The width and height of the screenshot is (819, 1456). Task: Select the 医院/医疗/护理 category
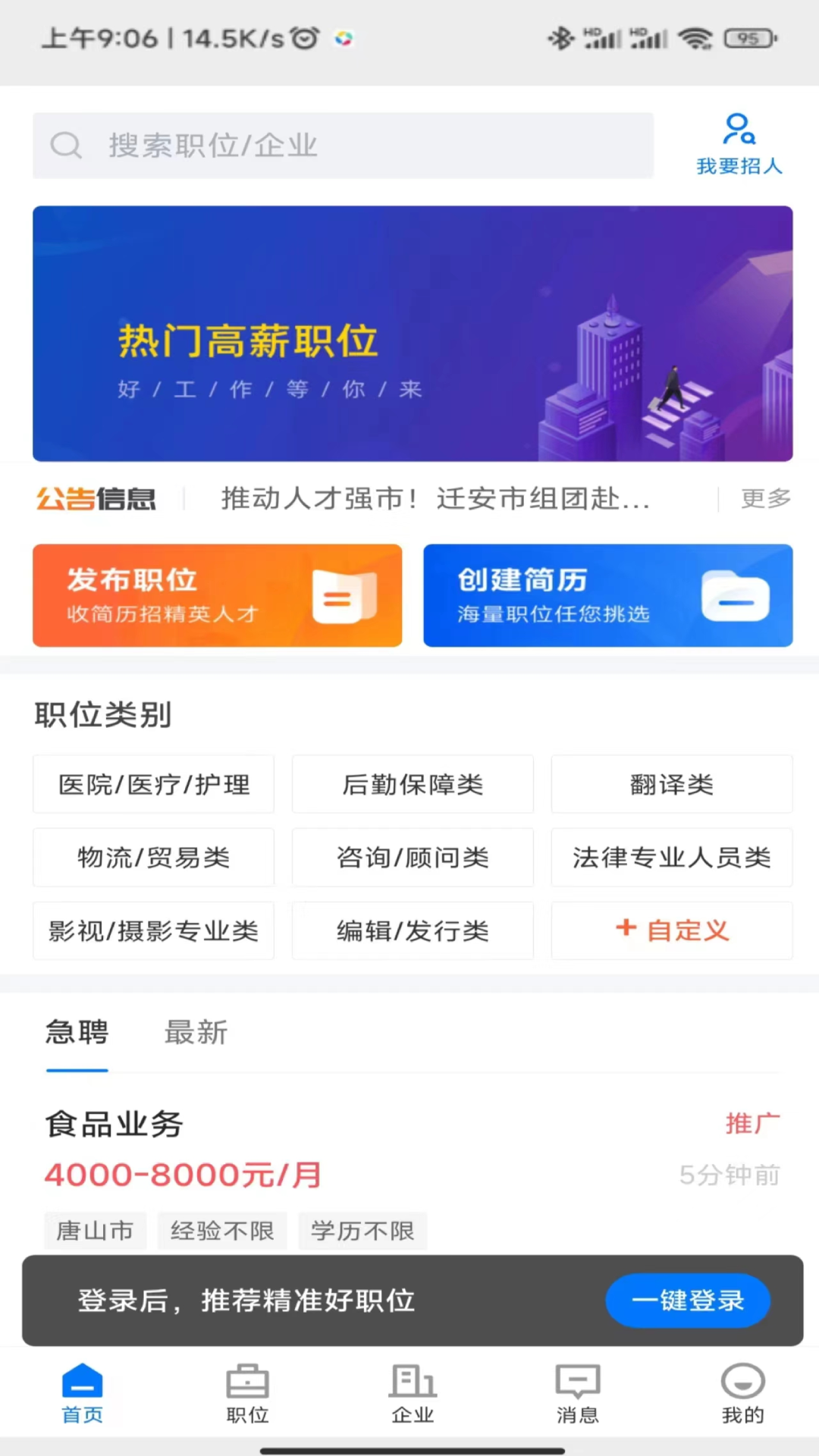[153, 784]
